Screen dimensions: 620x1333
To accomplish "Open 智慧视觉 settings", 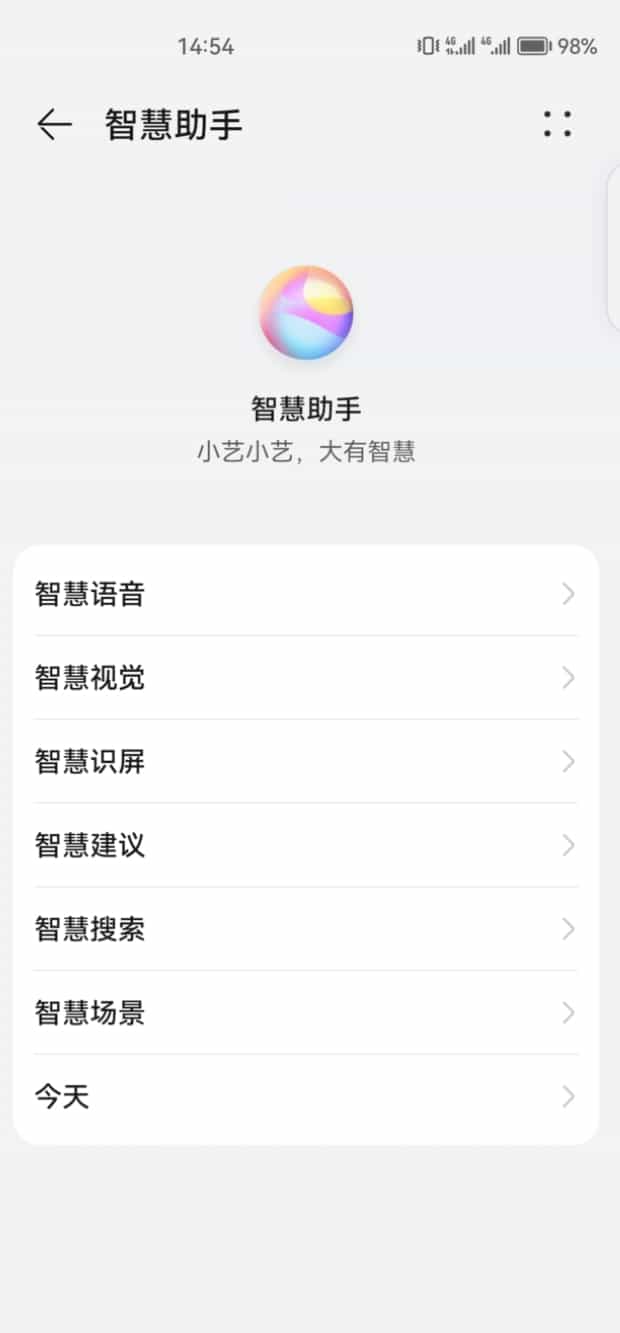I will [x=305, y=678].
